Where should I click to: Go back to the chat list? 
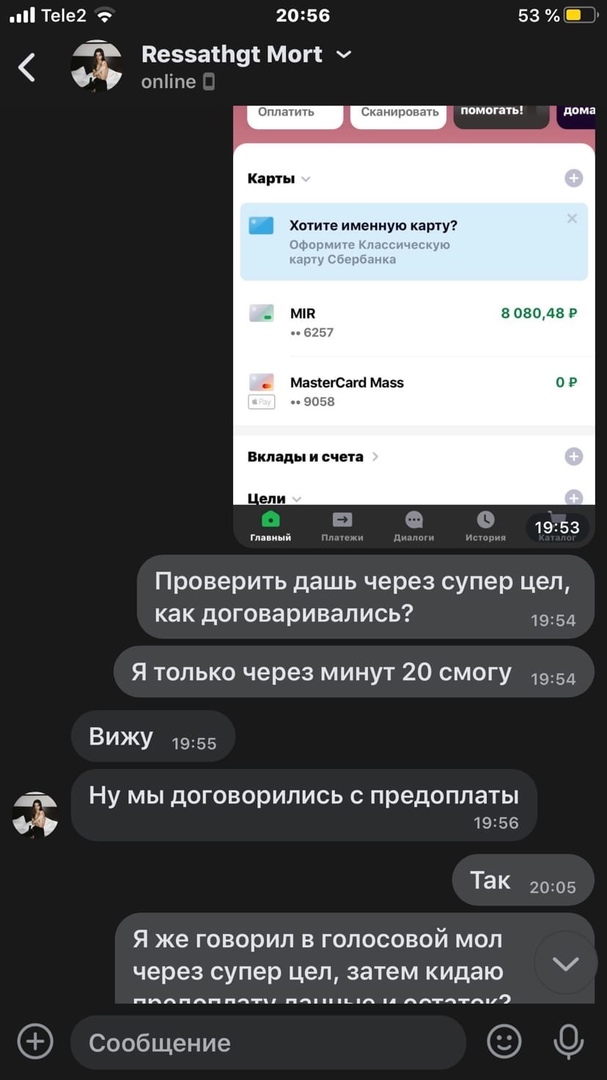27,67
